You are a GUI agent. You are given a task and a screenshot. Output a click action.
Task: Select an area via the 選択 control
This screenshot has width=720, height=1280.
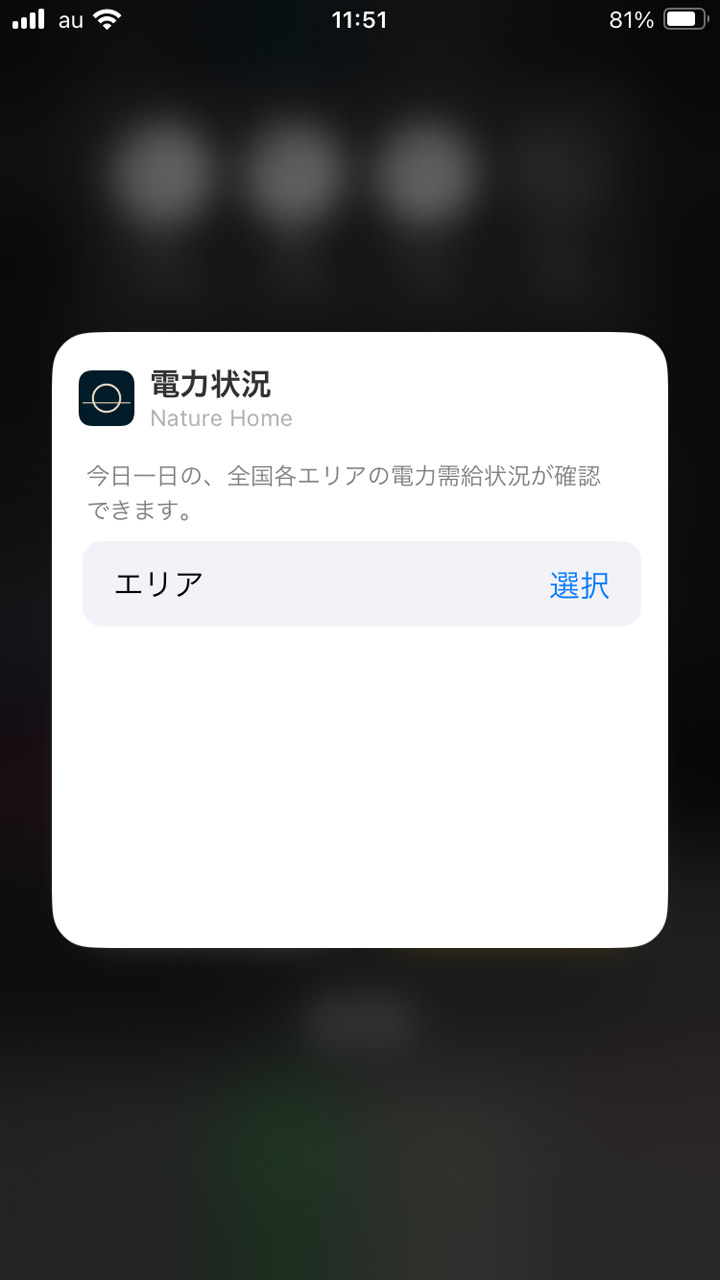[x=578, y=585]
